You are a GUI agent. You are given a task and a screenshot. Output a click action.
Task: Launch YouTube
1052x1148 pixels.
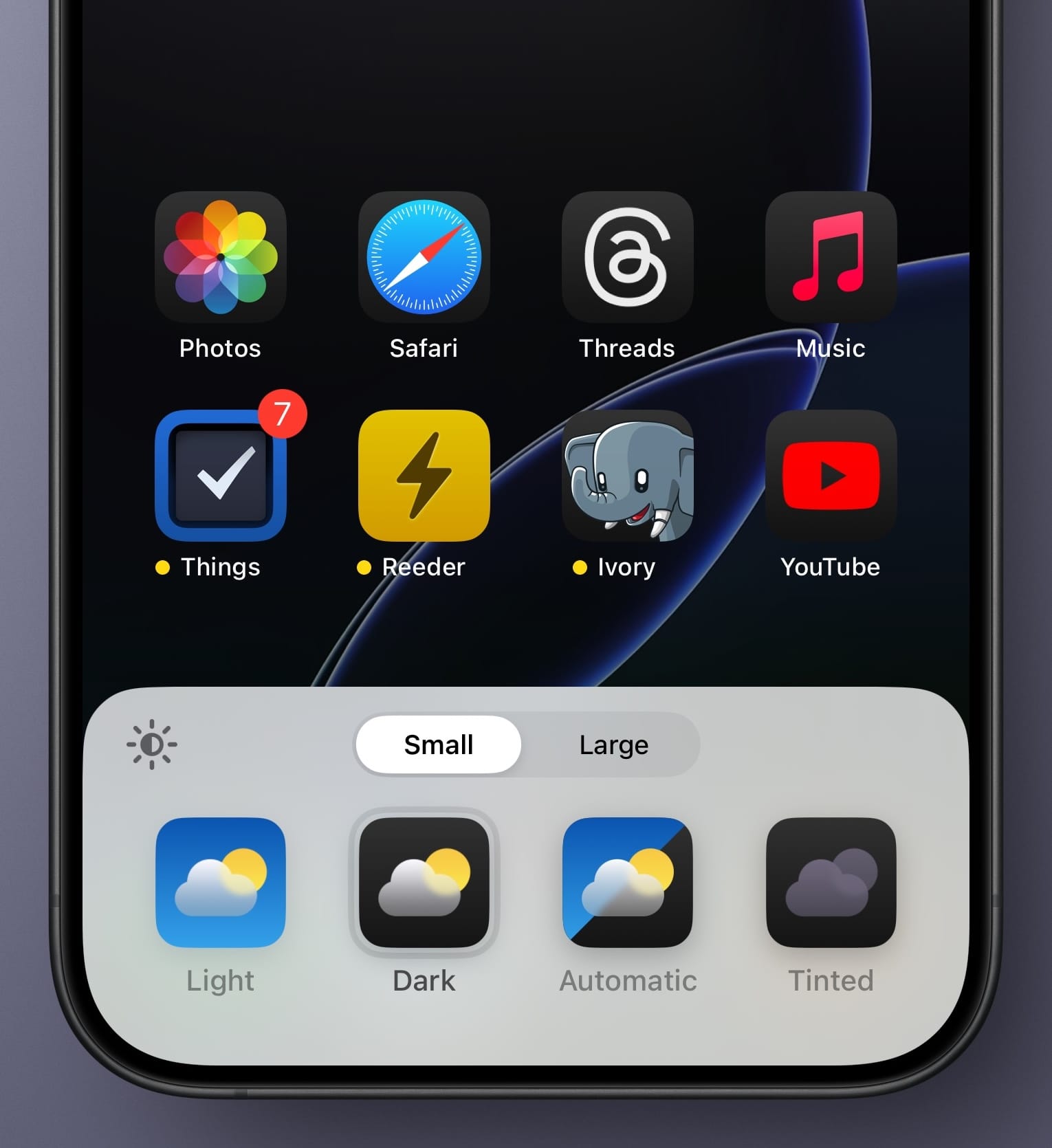[x=831, y=476]
